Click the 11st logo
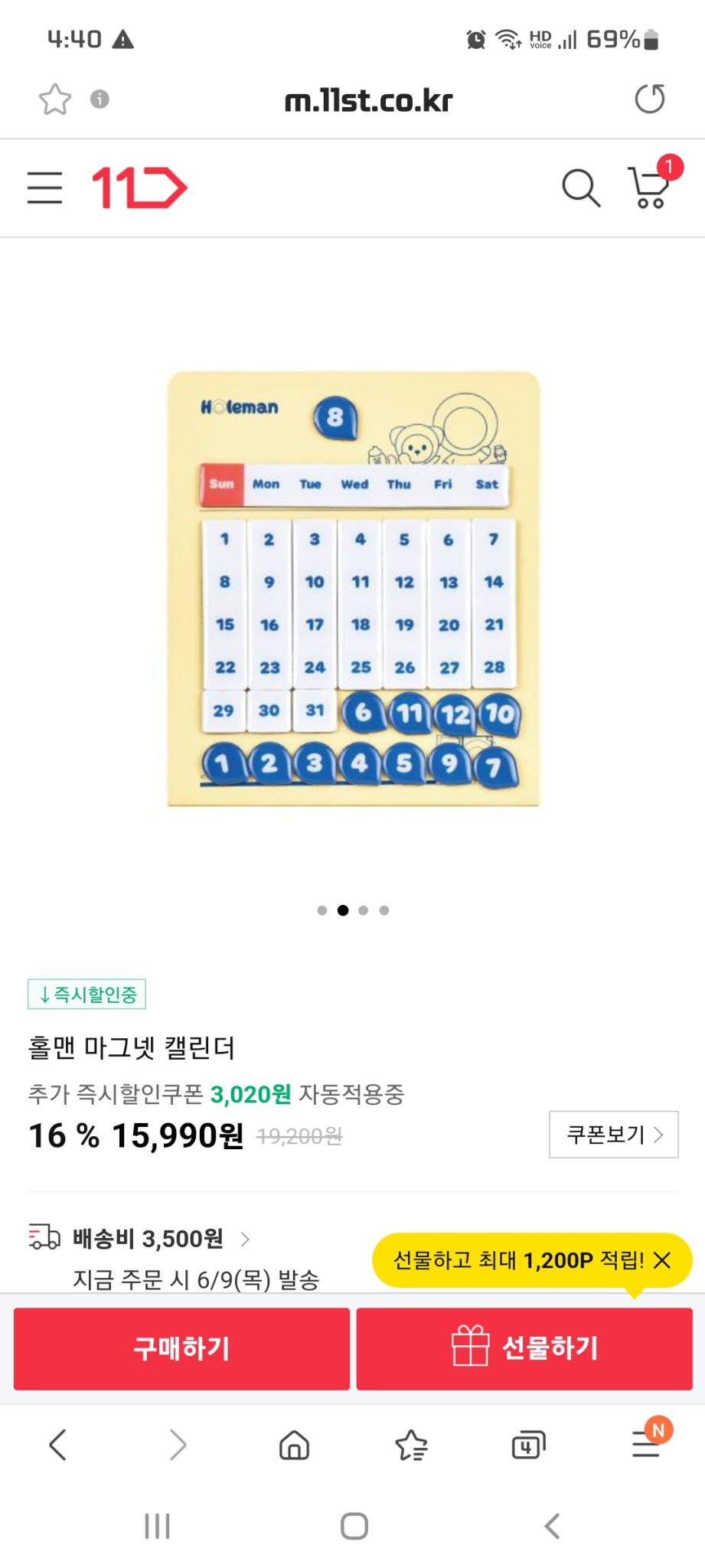The image size is (705, 1568). point(138,188)
